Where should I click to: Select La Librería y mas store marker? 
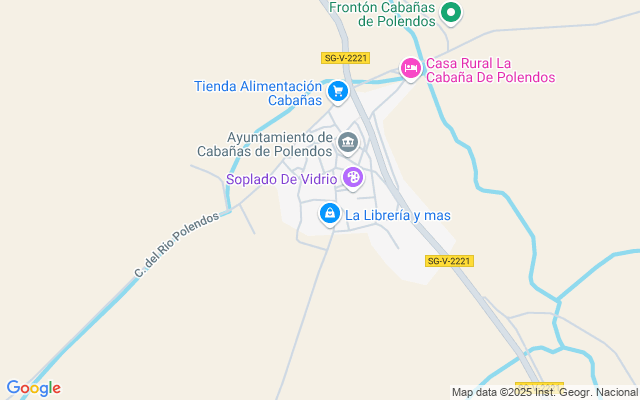[330, 213]
